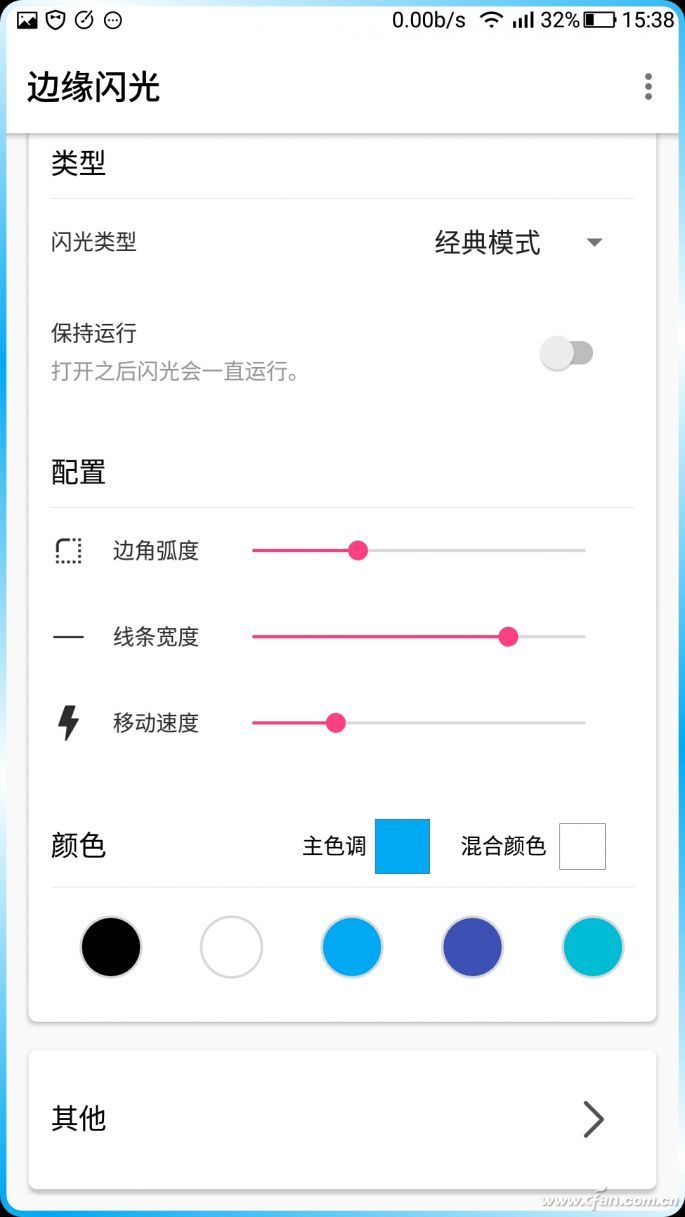Viewport: 685px width, 1217px height.
Task: Choose the white color circle
Action: point(231,946)
